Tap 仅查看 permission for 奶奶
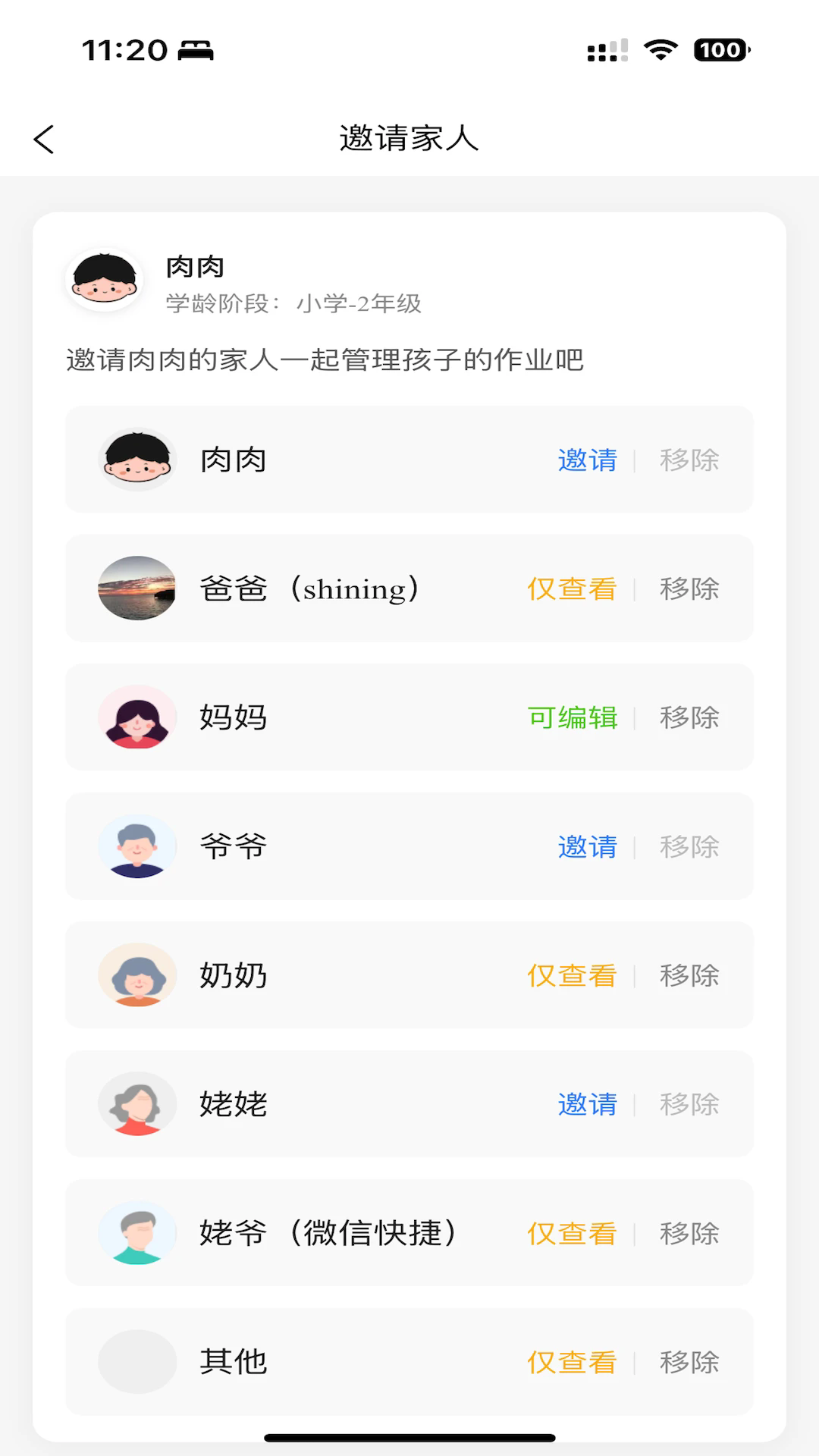Viewport: 819px width, 1456px height. click(572, 975)
